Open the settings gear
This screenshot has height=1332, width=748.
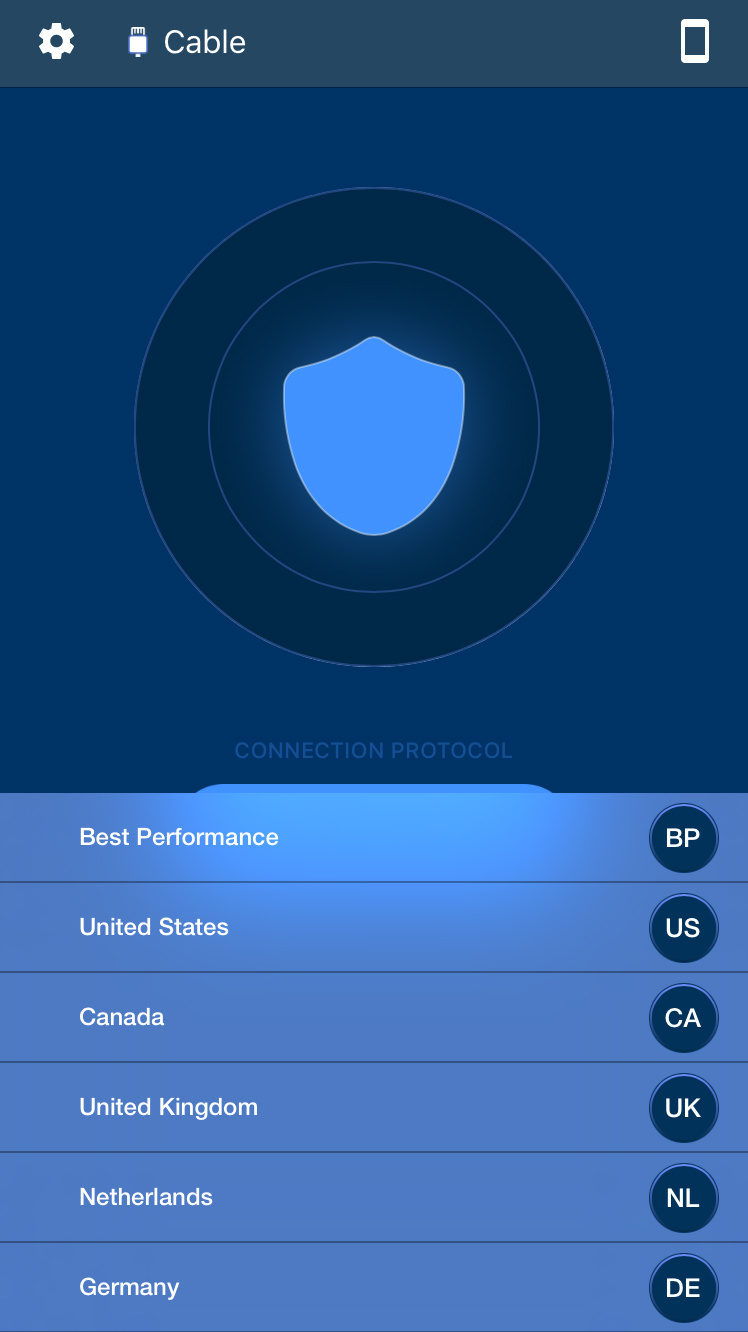click(x=56, y=42)
